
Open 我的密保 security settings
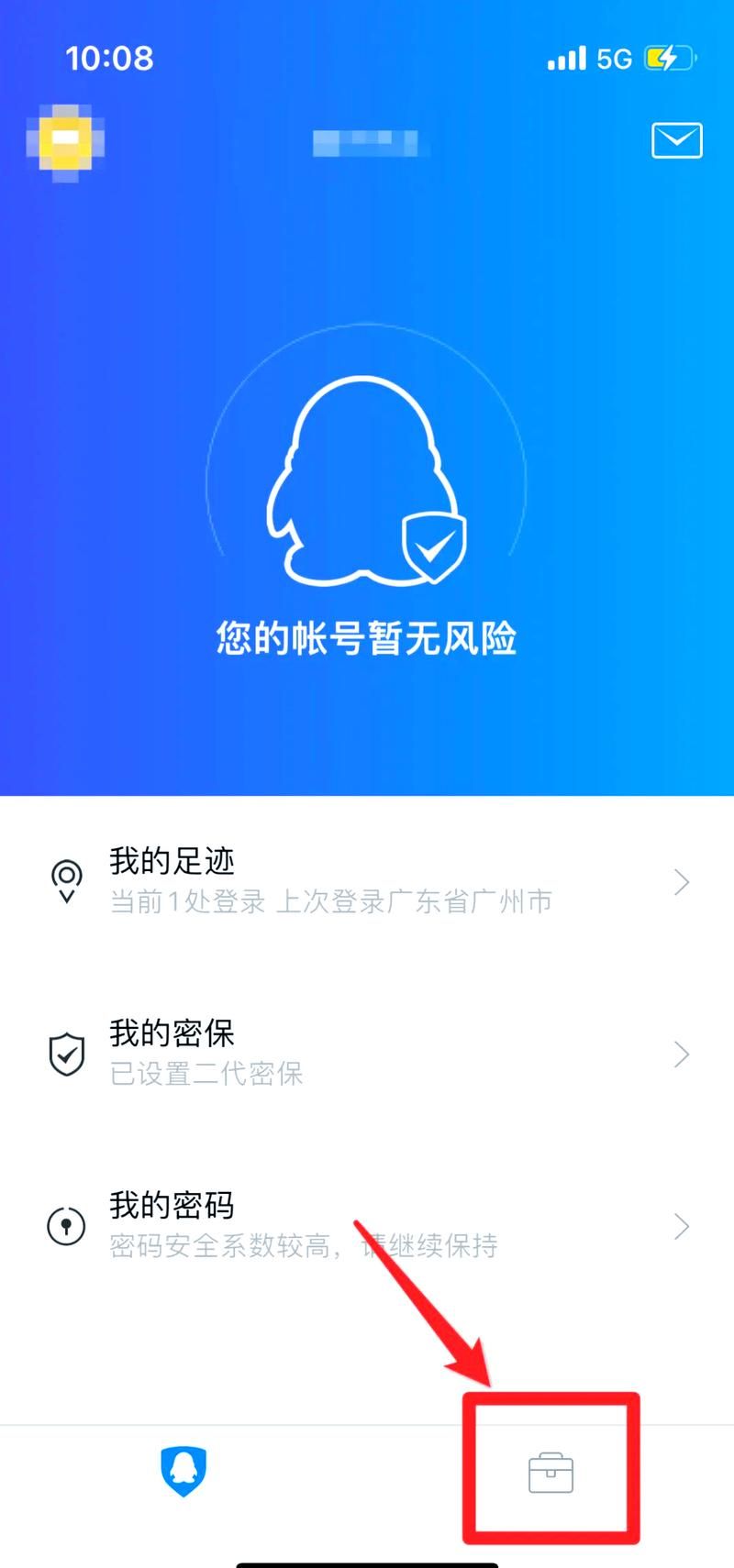click(x=172, y=1033)
